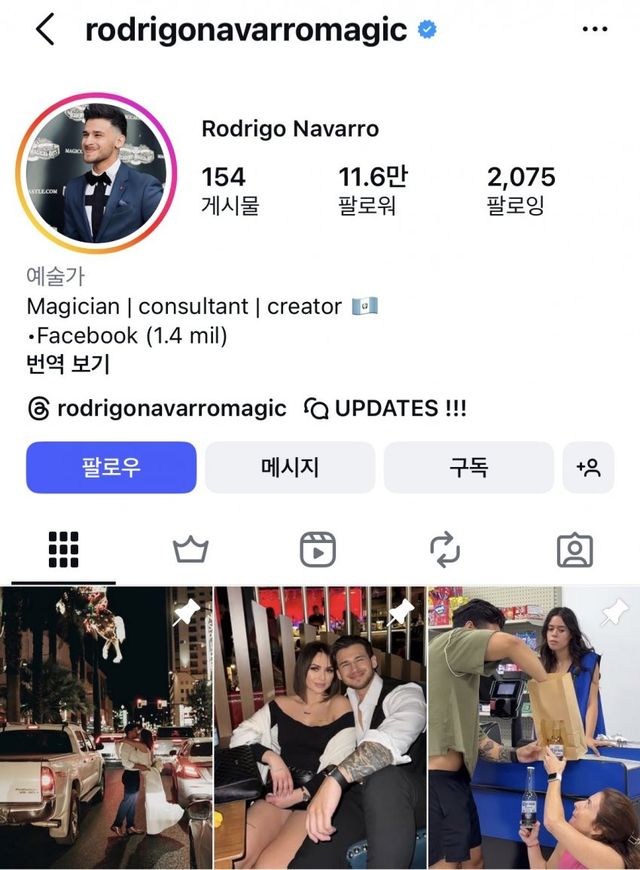Screen dimensions: 640x870
Task: Open the pinned night street post
Action: pyautogui.click(x=105, y=727)
